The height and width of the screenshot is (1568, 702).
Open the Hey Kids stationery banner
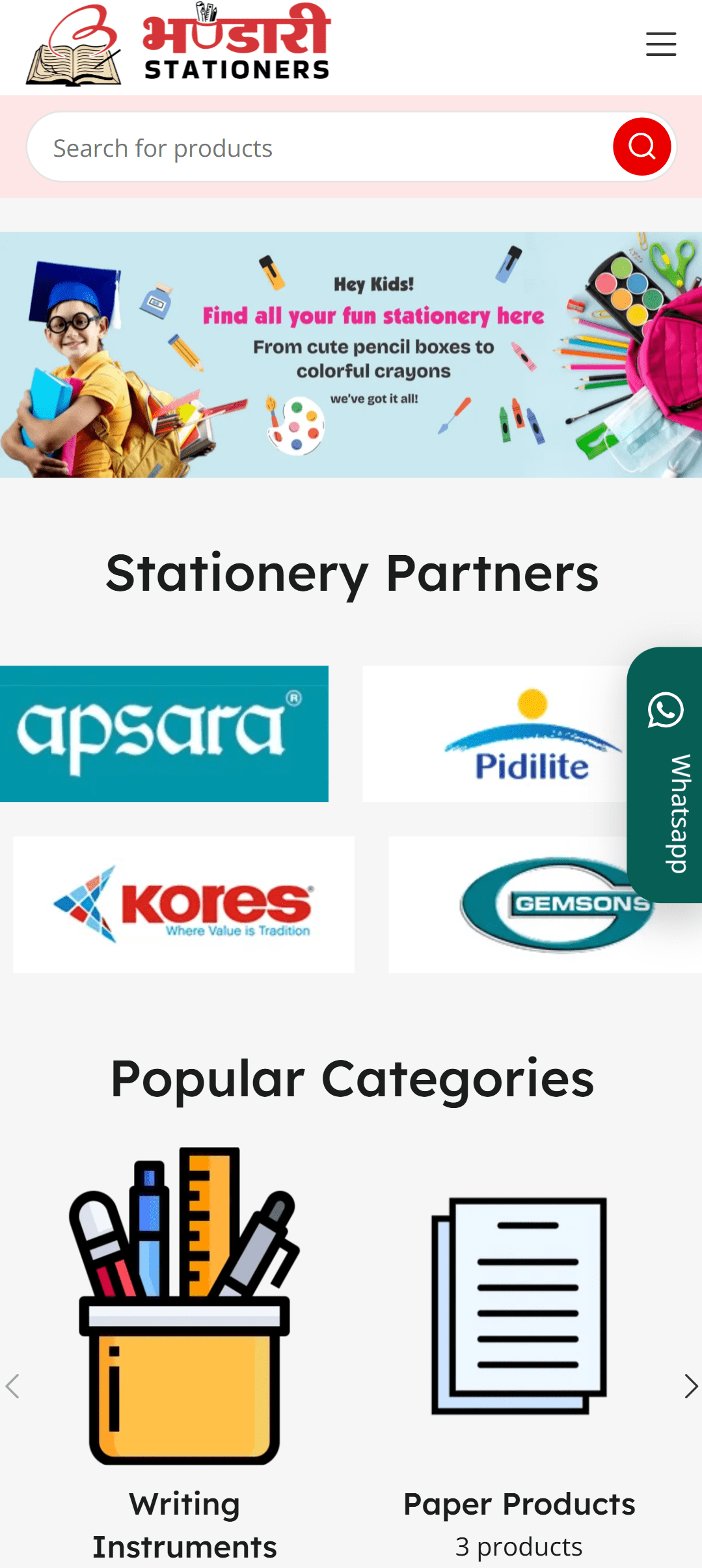coord(351,355)
